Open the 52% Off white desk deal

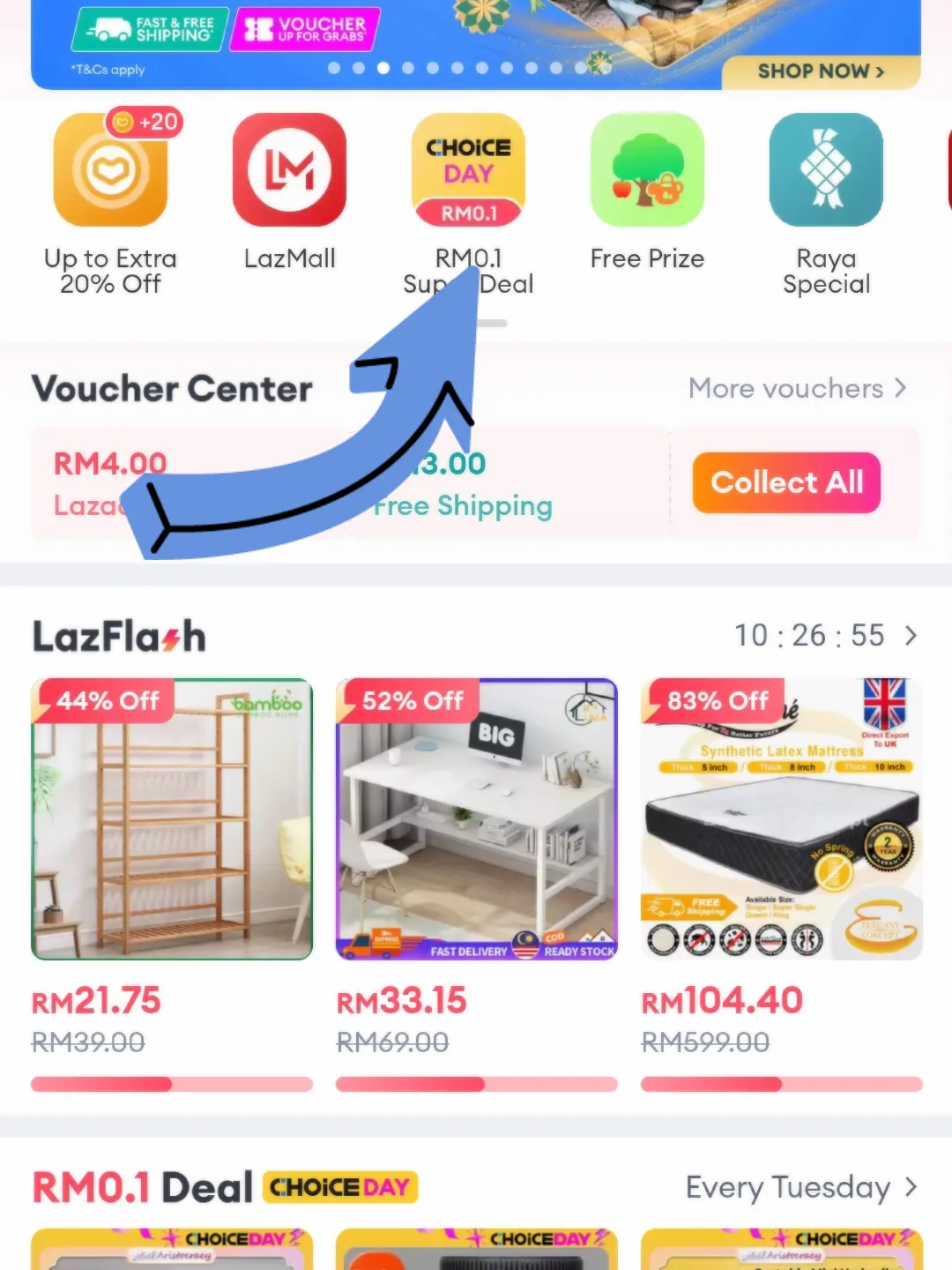476,820
